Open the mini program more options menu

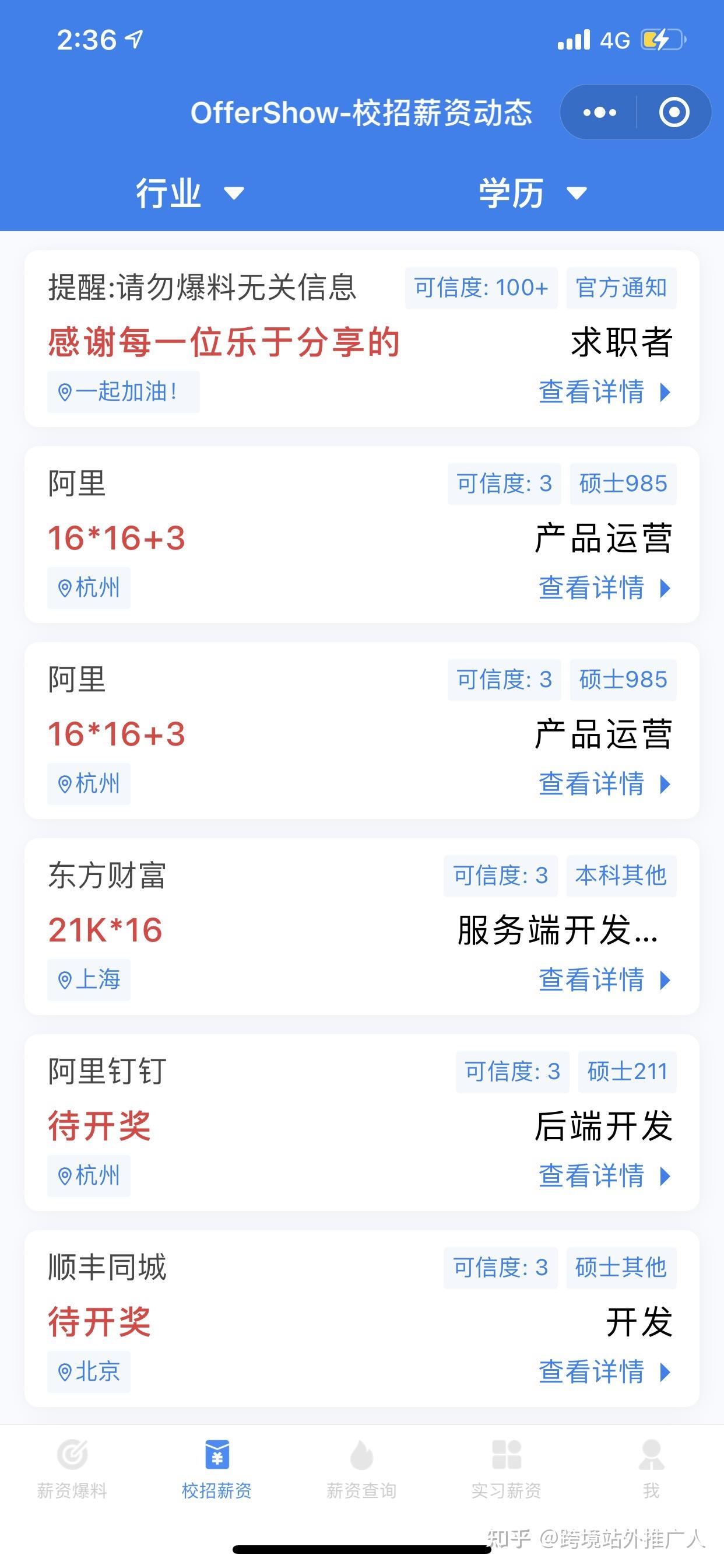click(599, 113)
